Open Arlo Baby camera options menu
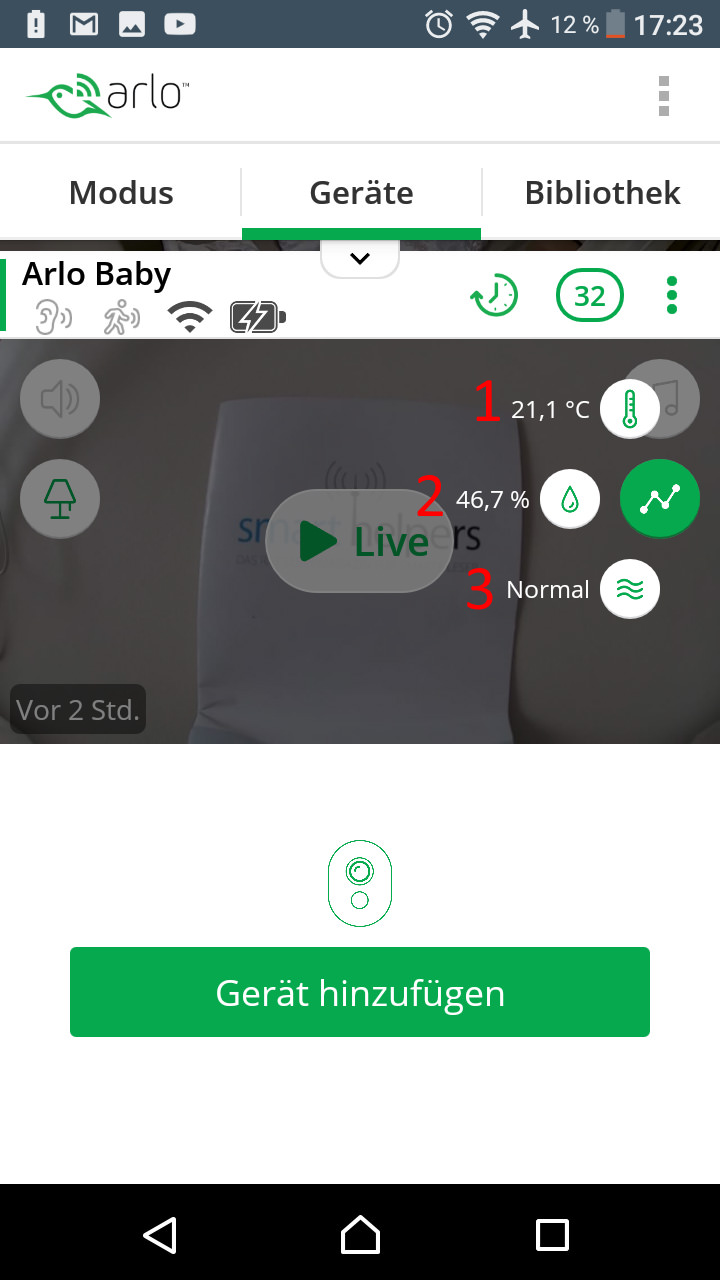The height and width of the screenshot is (1280, 720). (x=672, y=296)
